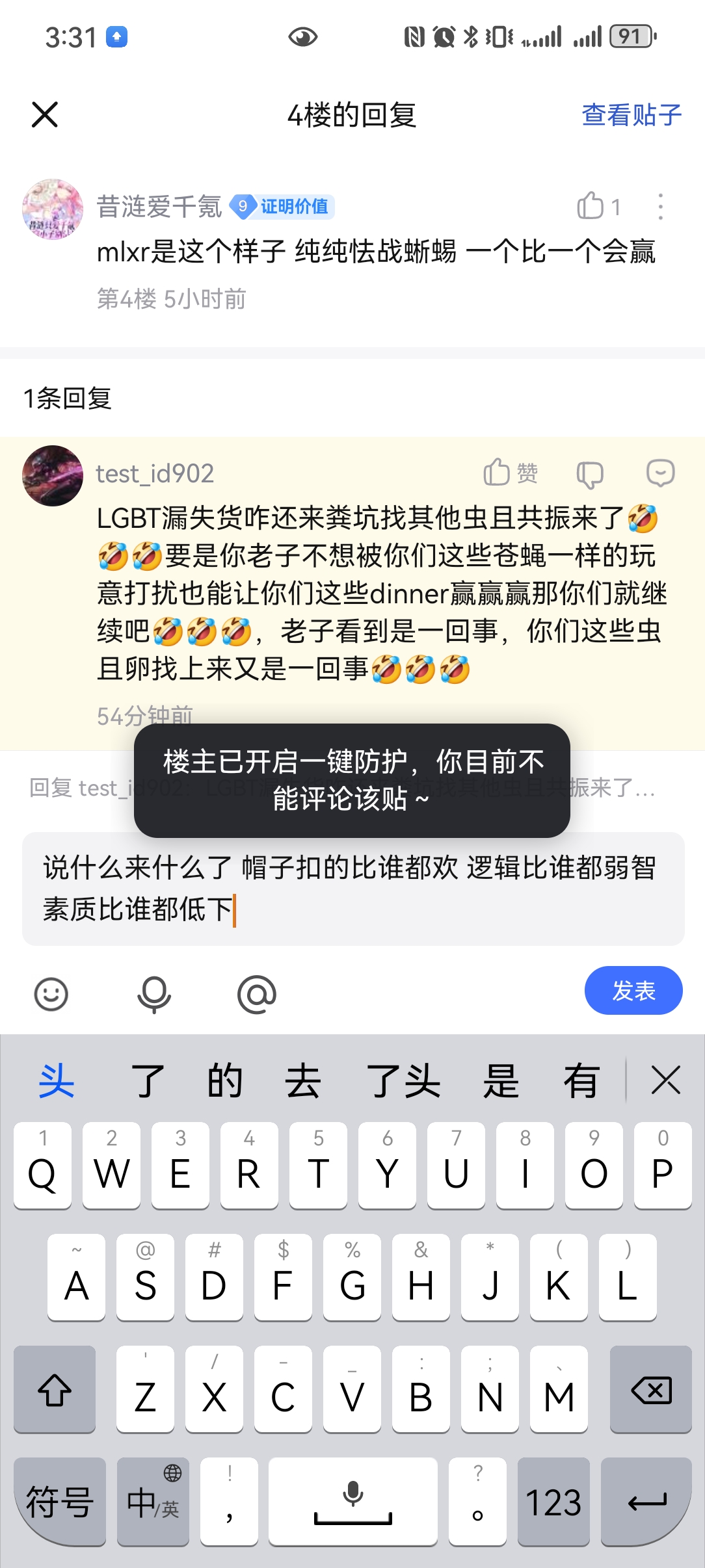Like the reply from test_id902

510,473
